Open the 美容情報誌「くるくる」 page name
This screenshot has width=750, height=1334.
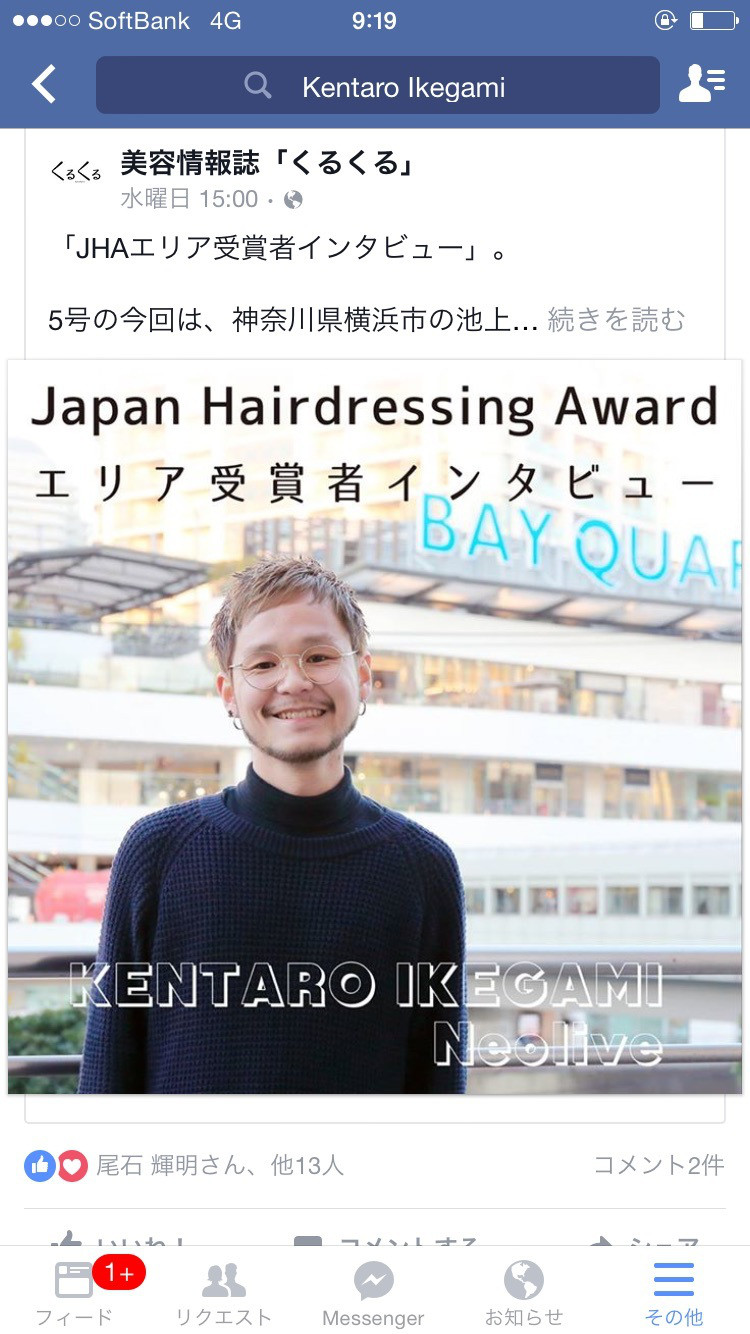pos(267,162)
